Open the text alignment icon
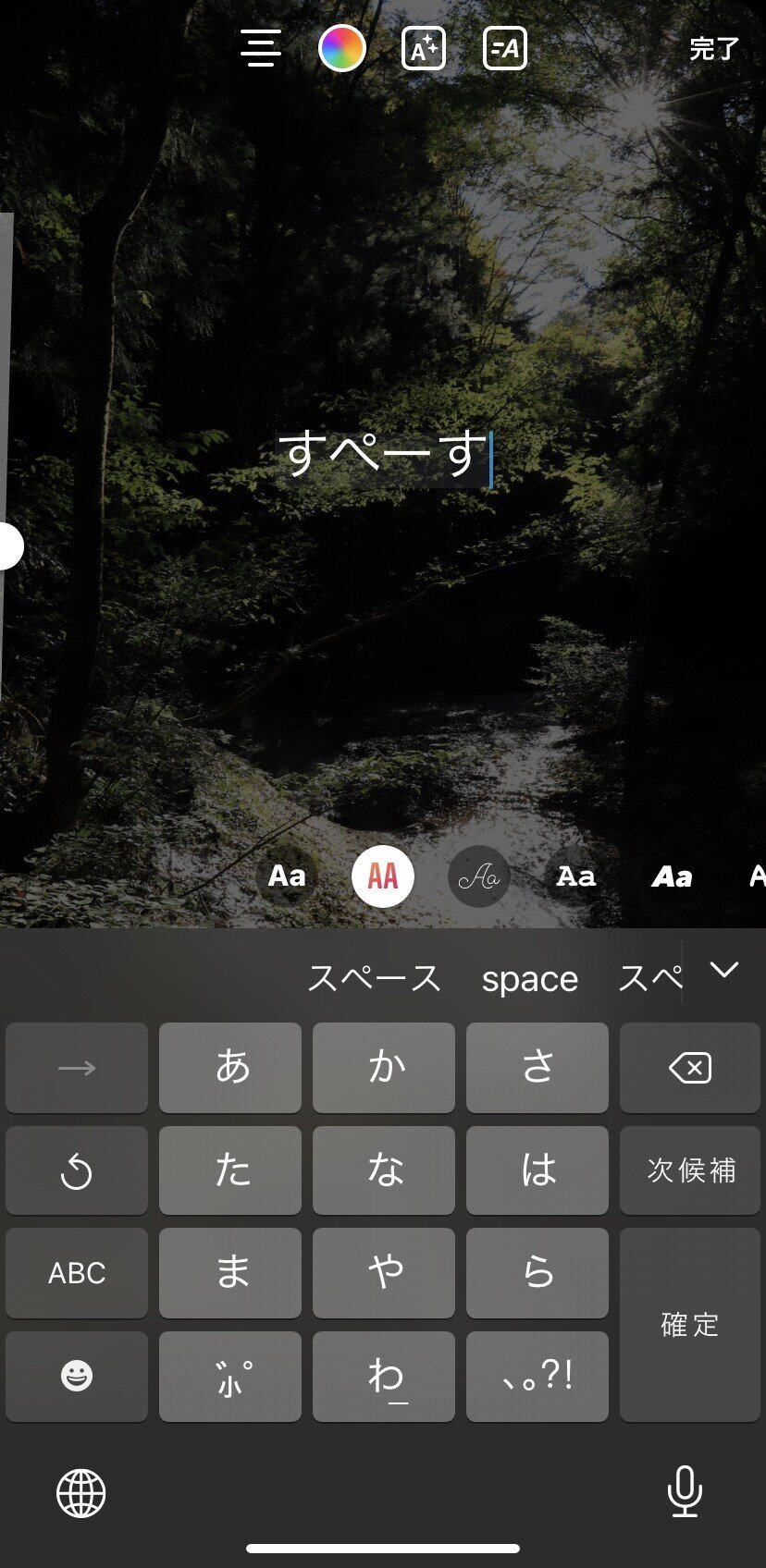This screenshot has width=766, height=1568. (x=260, y=48)
